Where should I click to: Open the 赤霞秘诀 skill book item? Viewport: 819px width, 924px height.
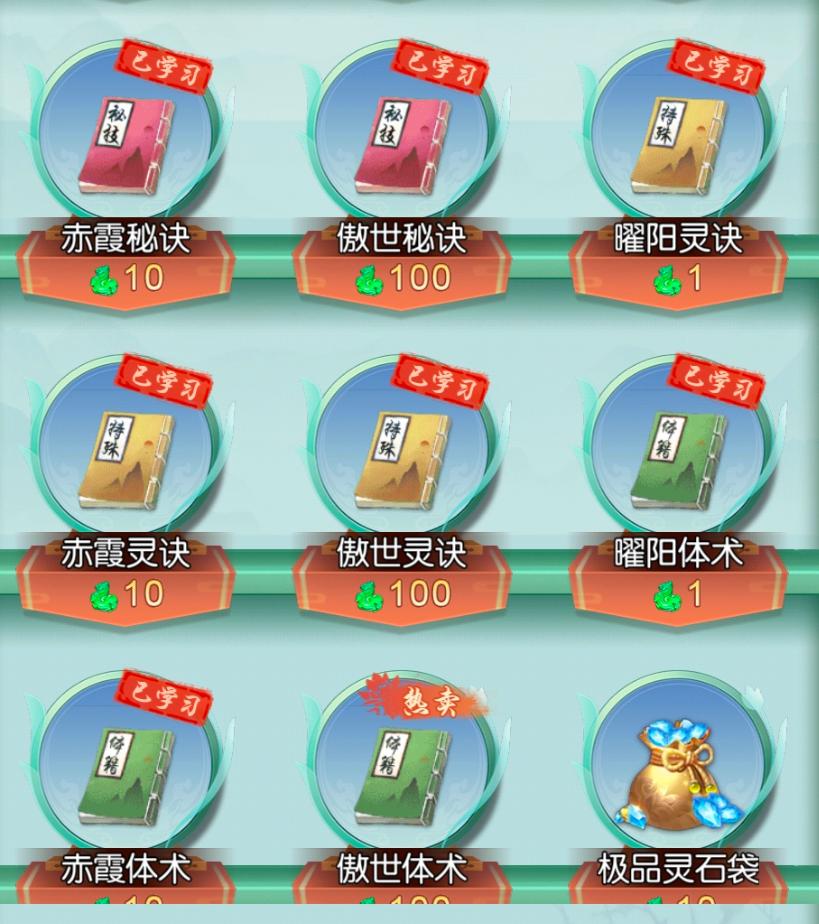point(125,145)
